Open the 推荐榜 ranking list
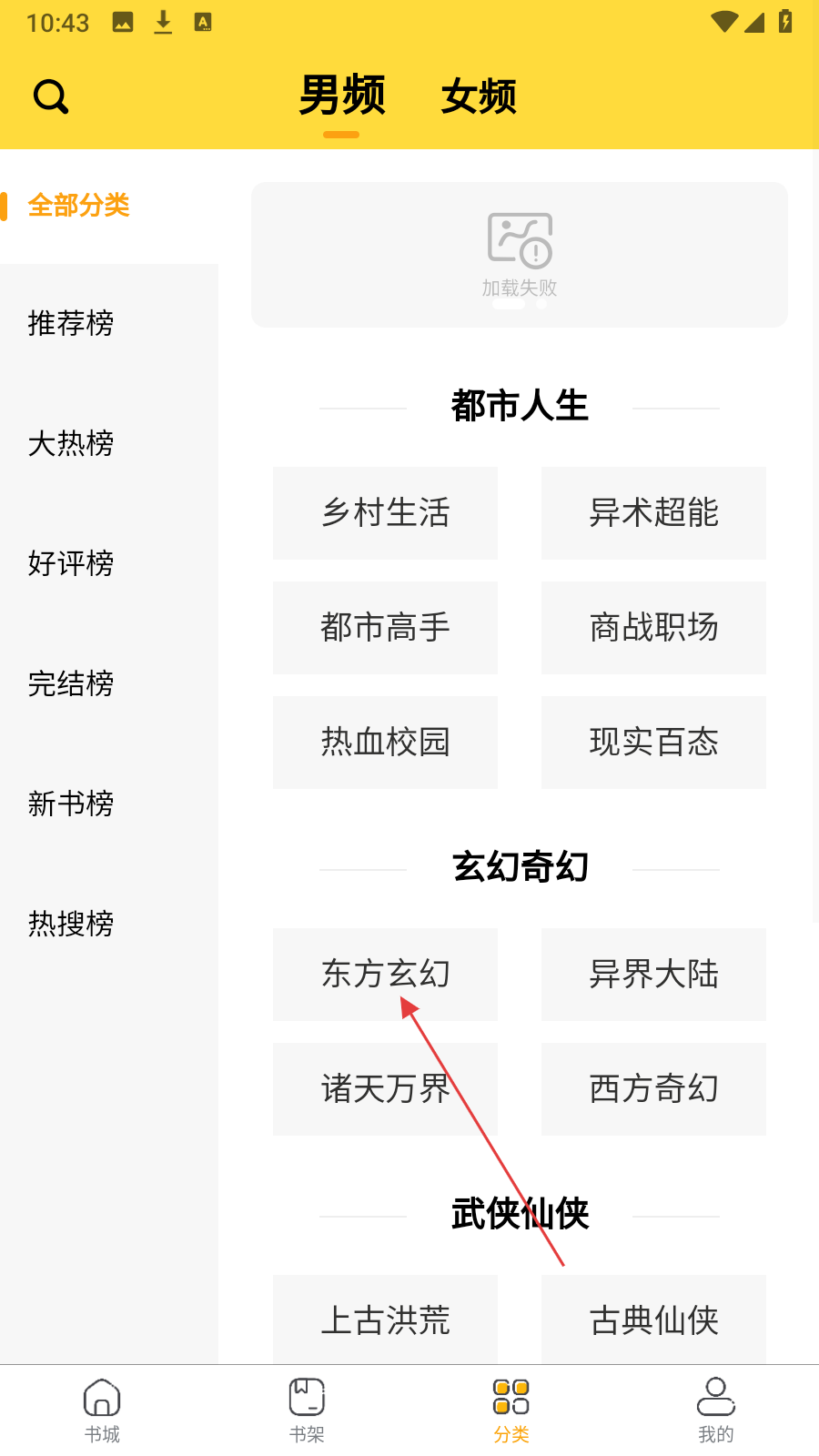The height and width of the screenshot is (1456, 819). [x=71, y=323]
